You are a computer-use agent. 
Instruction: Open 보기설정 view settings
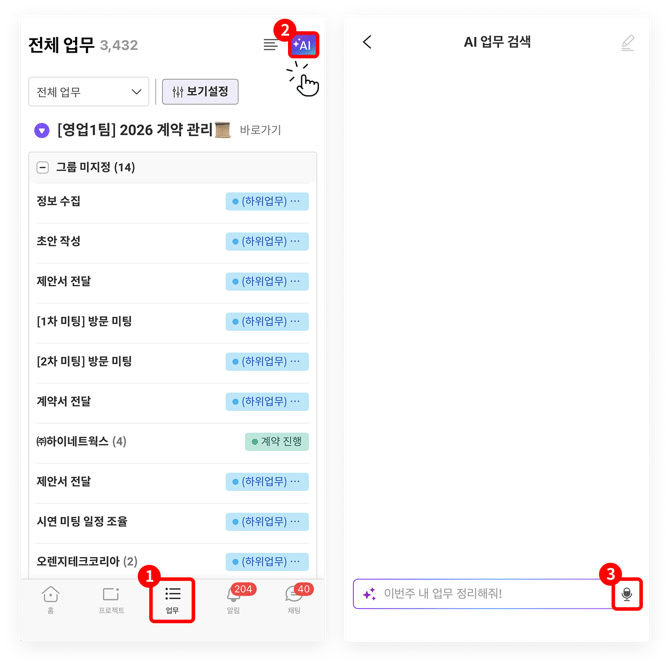click(200, 91)
